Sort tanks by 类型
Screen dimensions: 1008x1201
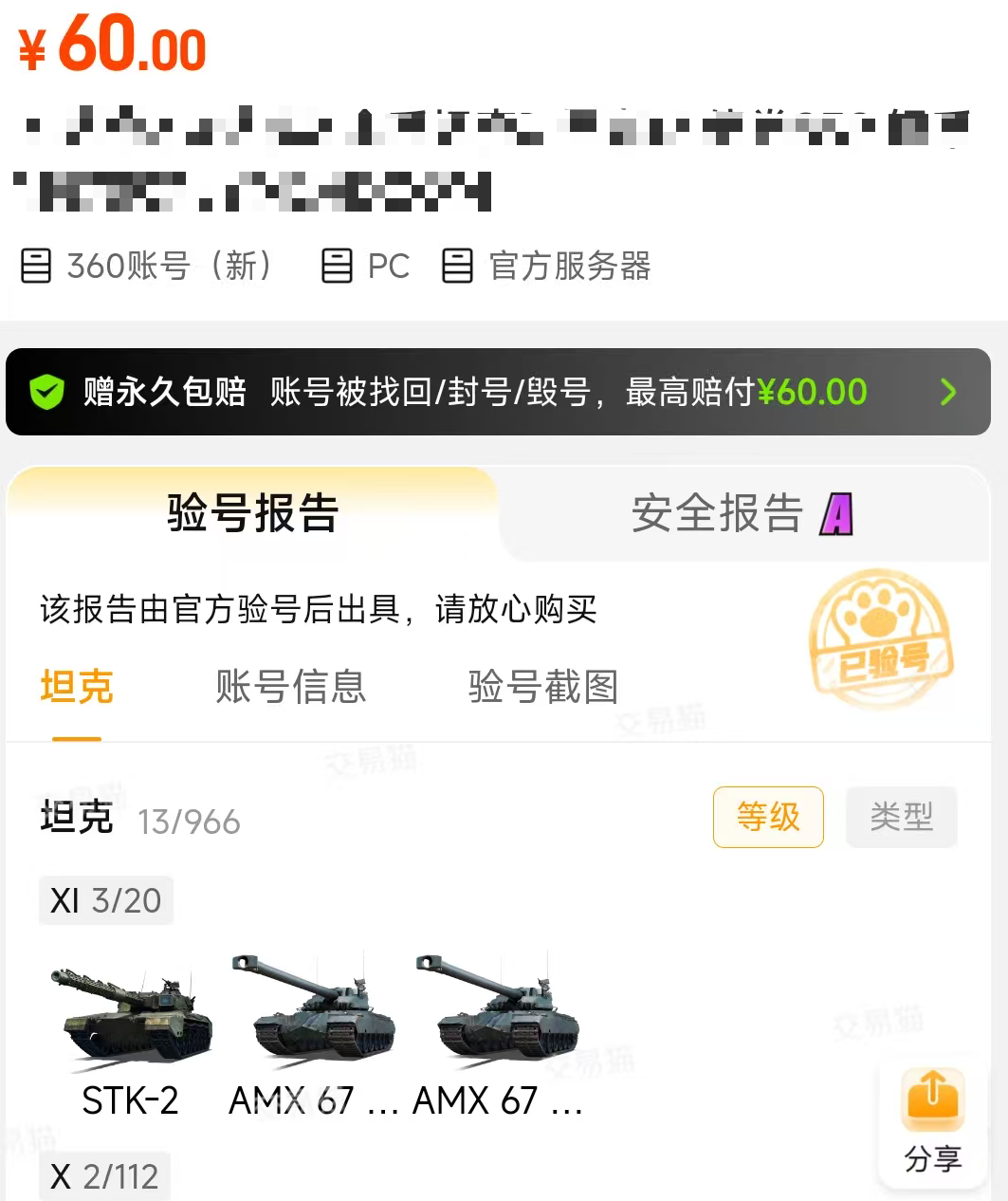pos(901,817)
